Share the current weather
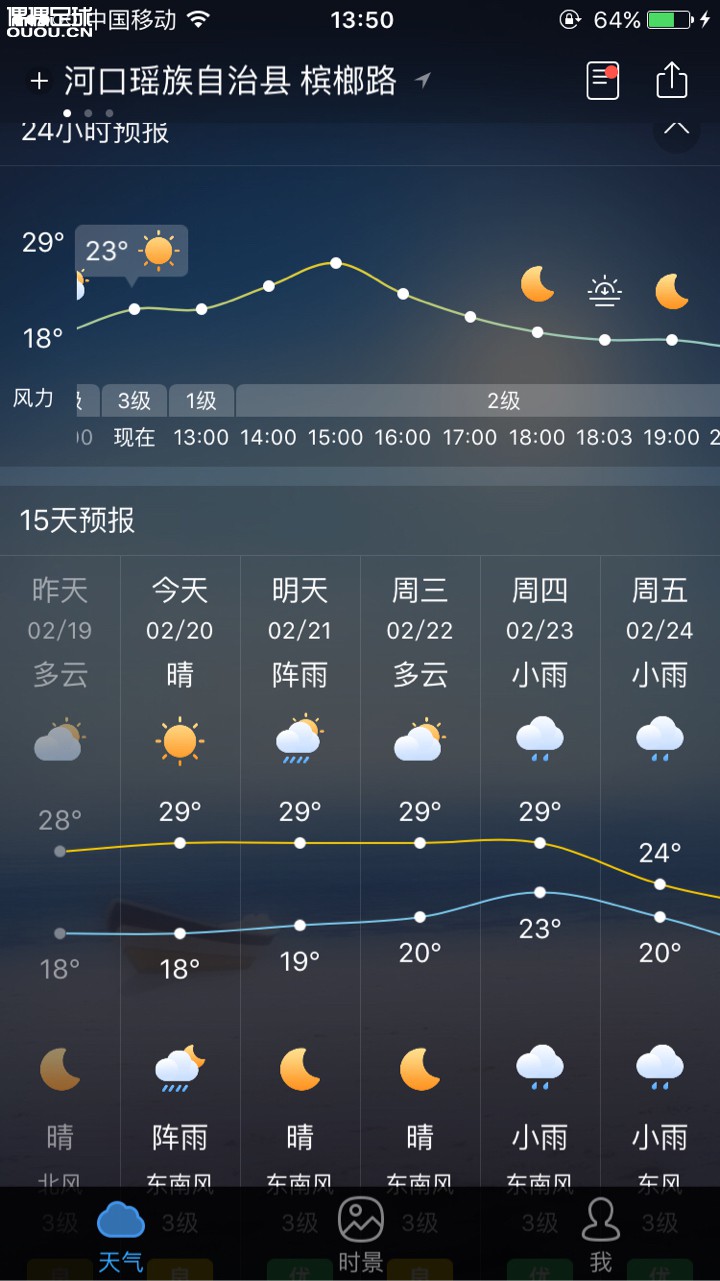The height and width of the screenshot is (1281, 720). (x=671, y=81)
